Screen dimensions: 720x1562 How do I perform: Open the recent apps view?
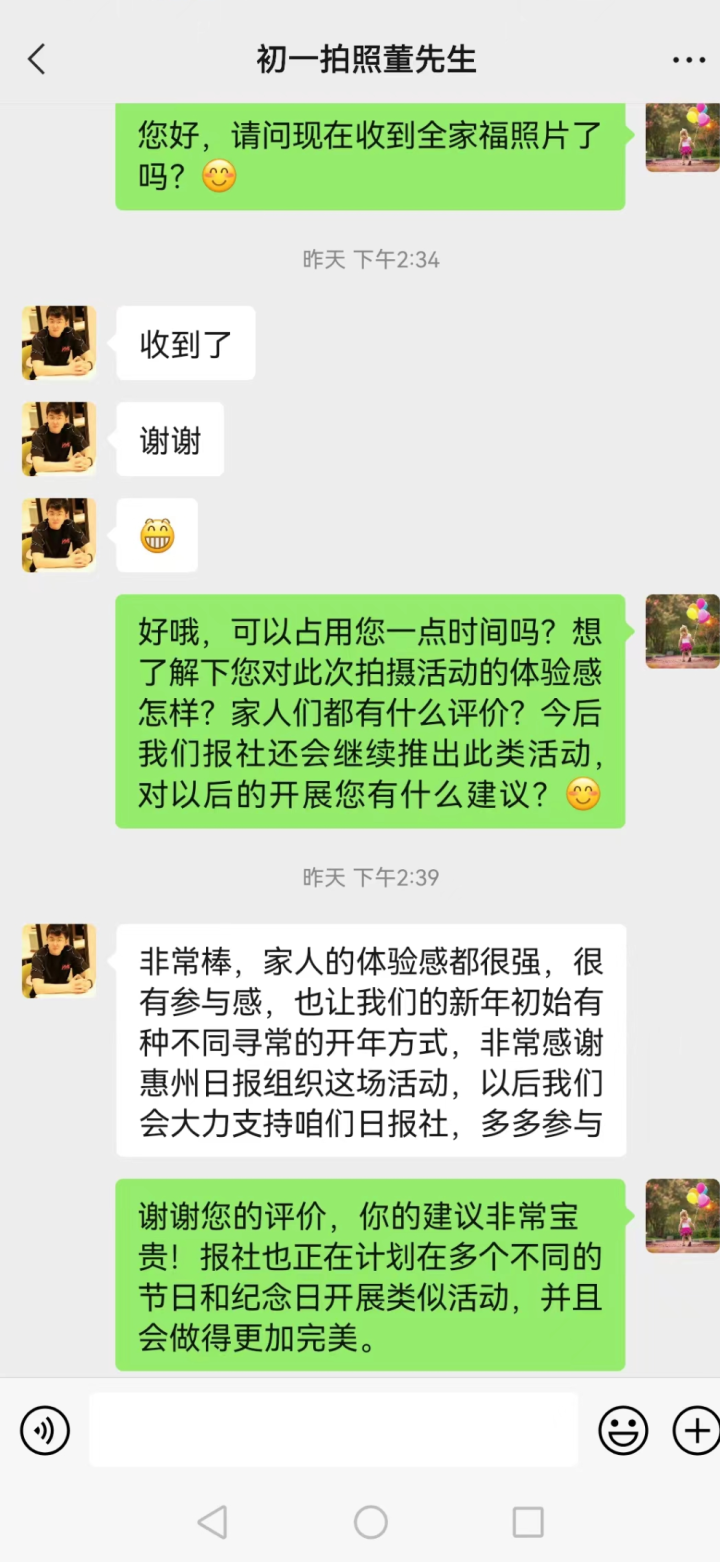click(527, 1522)
